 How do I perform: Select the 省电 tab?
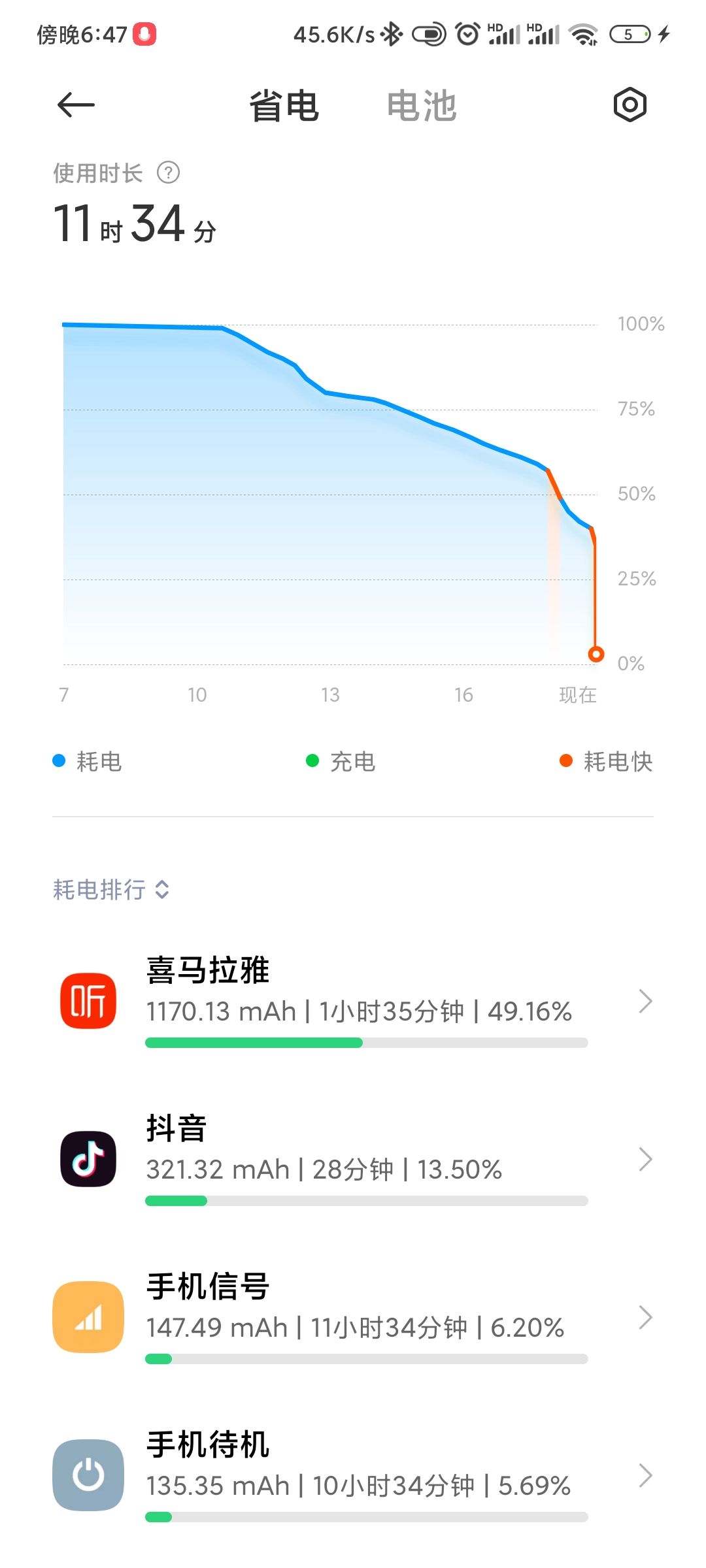[284, 106]
